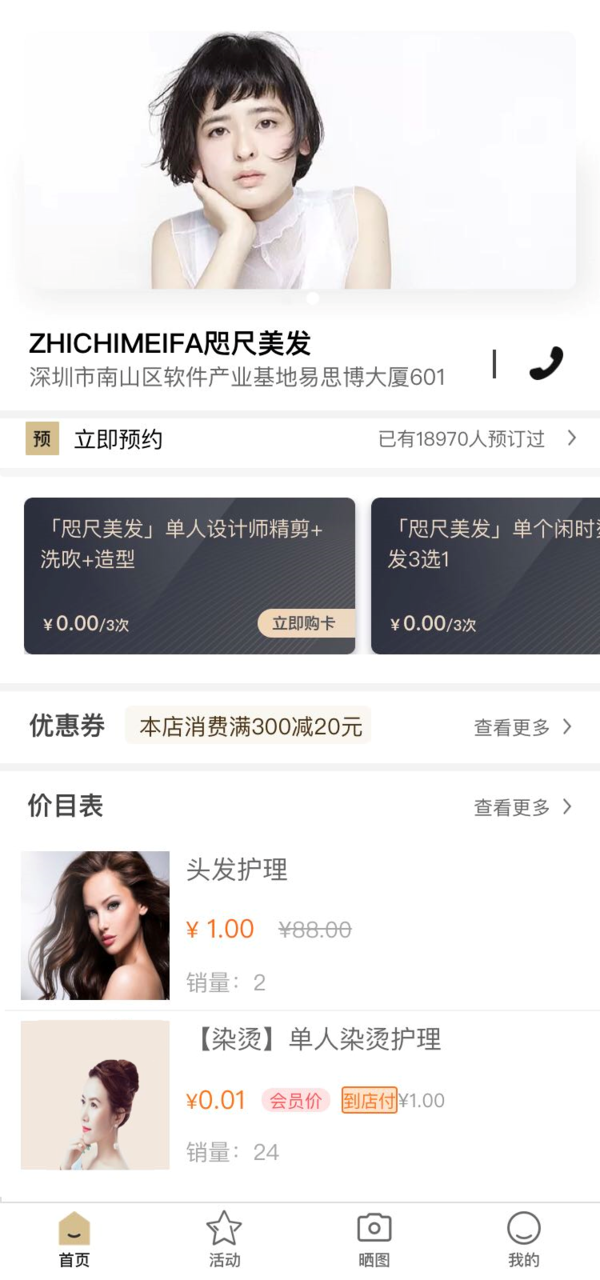Viewport: 600px width, 1280px height.
Task: Open the top banner image
Action: [300, 160]
